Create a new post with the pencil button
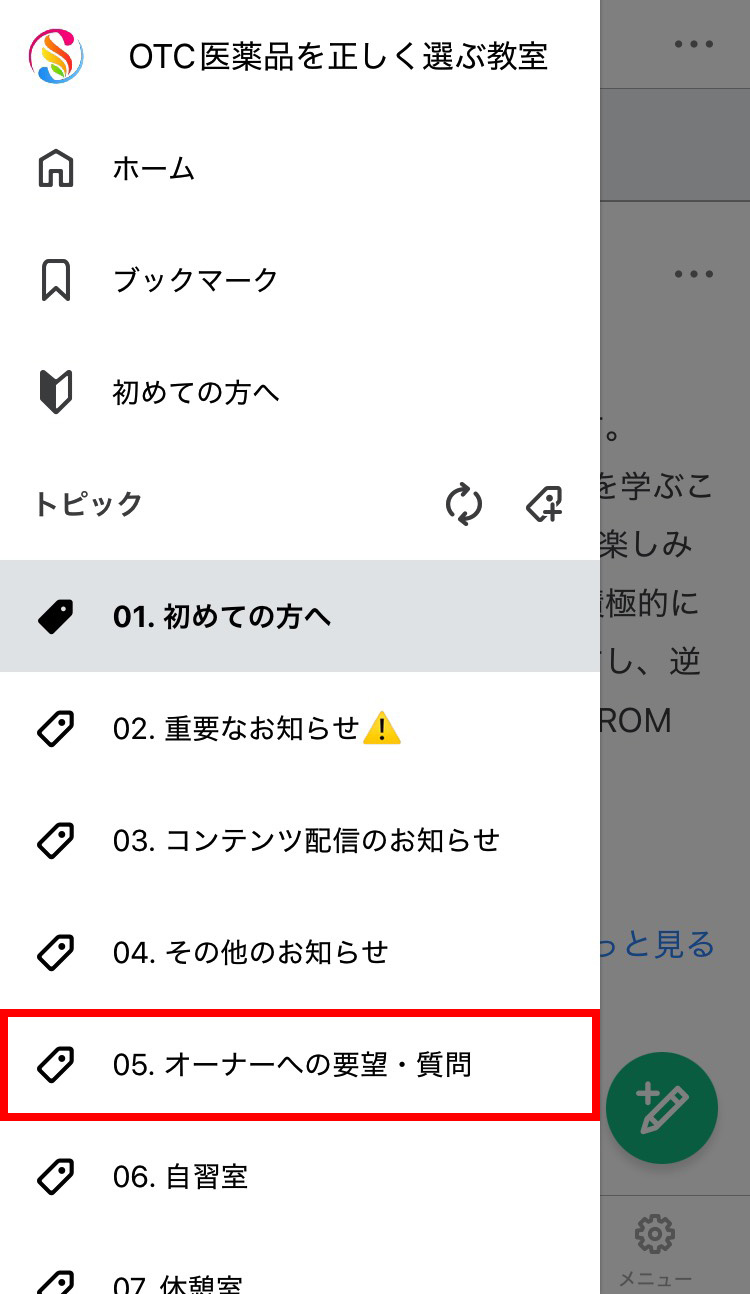Image resolution: width=750 pixels, height=1294 pixels. point(662,1107)
